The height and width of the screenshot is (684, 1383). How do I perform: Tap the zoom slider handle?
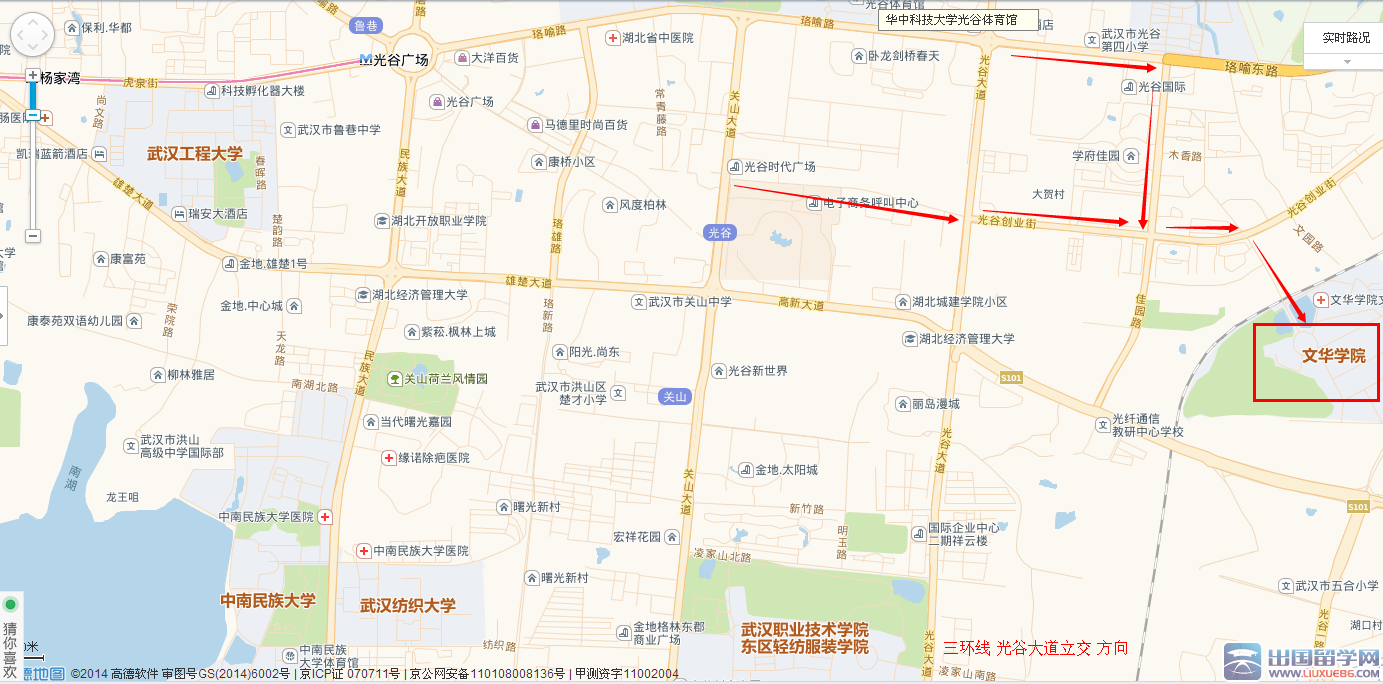coord(33,116)
